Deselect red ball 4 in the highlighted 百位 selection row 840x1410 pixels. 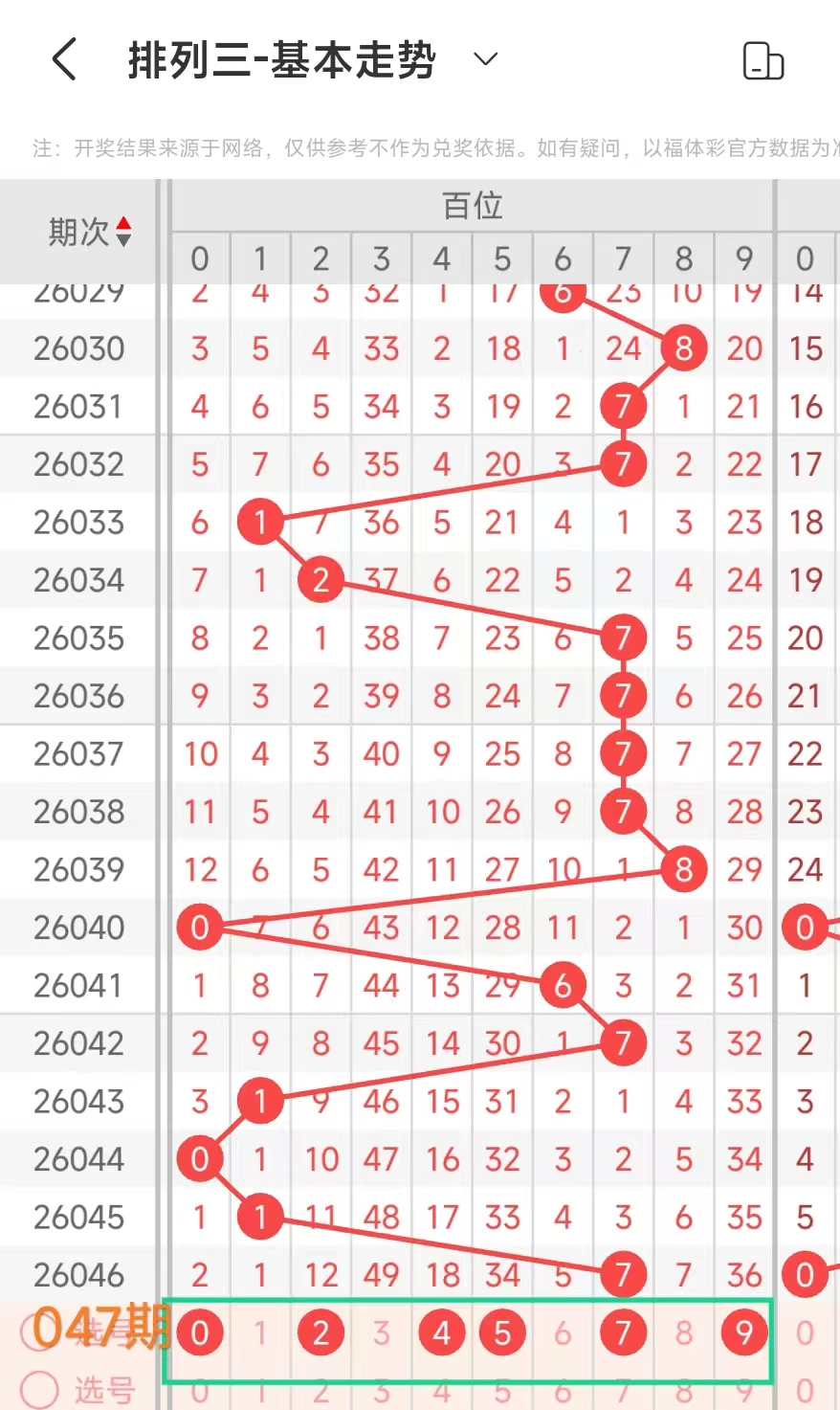point(441,1332)
